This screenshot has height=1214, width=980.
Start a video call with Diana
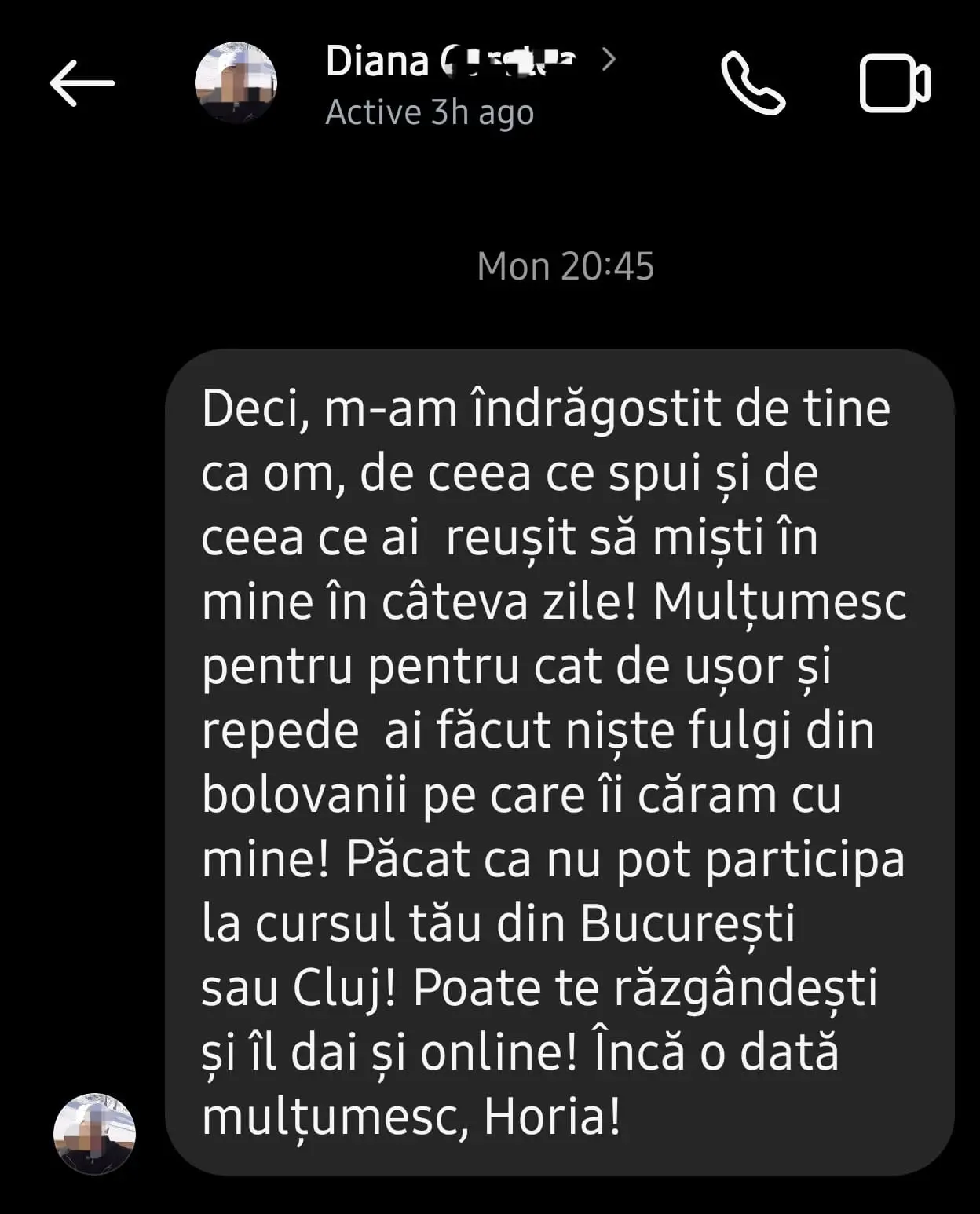[894, 83]
